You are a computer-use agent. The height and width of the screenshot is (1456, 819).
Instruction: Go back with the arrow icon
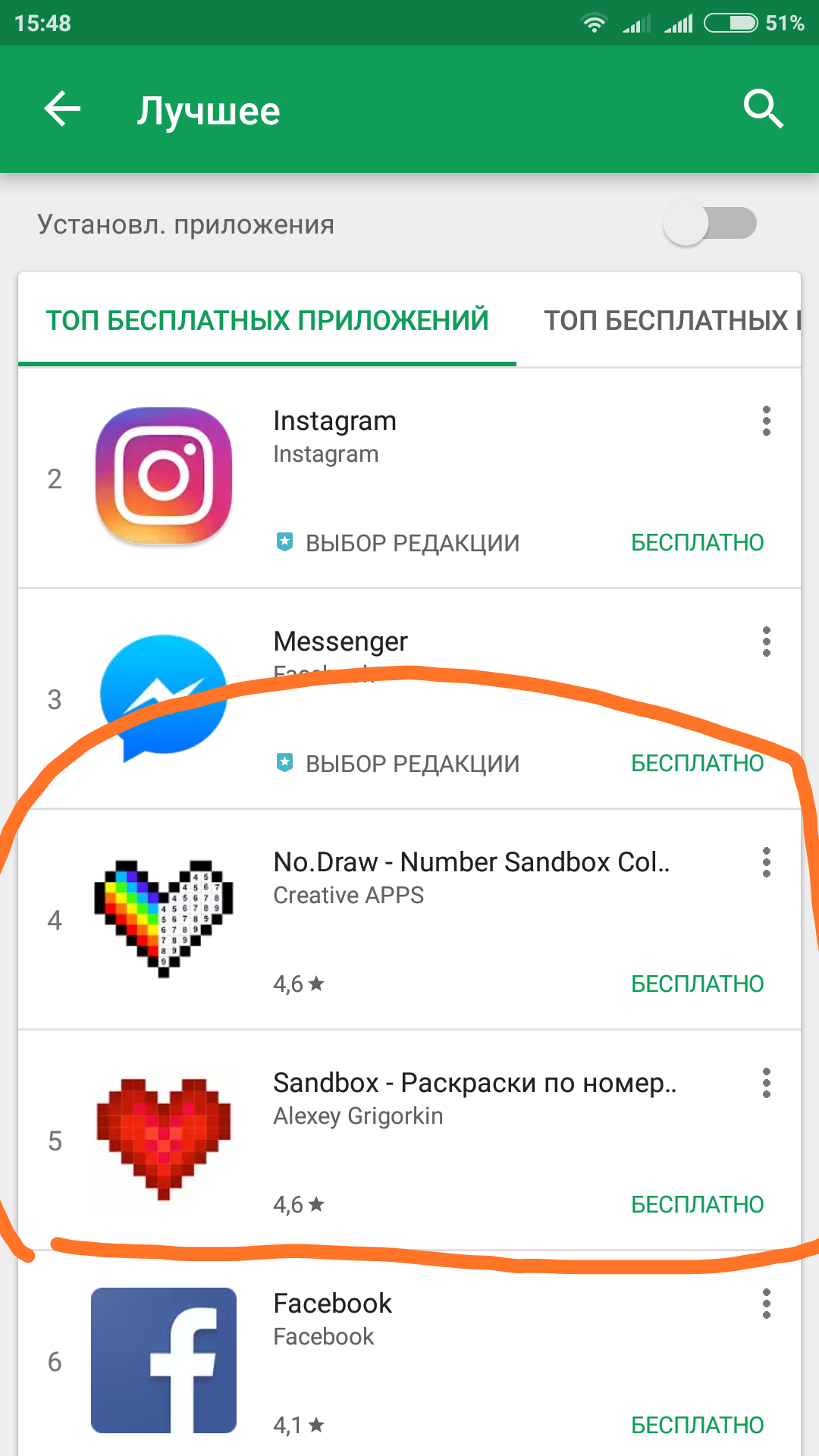pyautogui.click(x=62, y=109)
